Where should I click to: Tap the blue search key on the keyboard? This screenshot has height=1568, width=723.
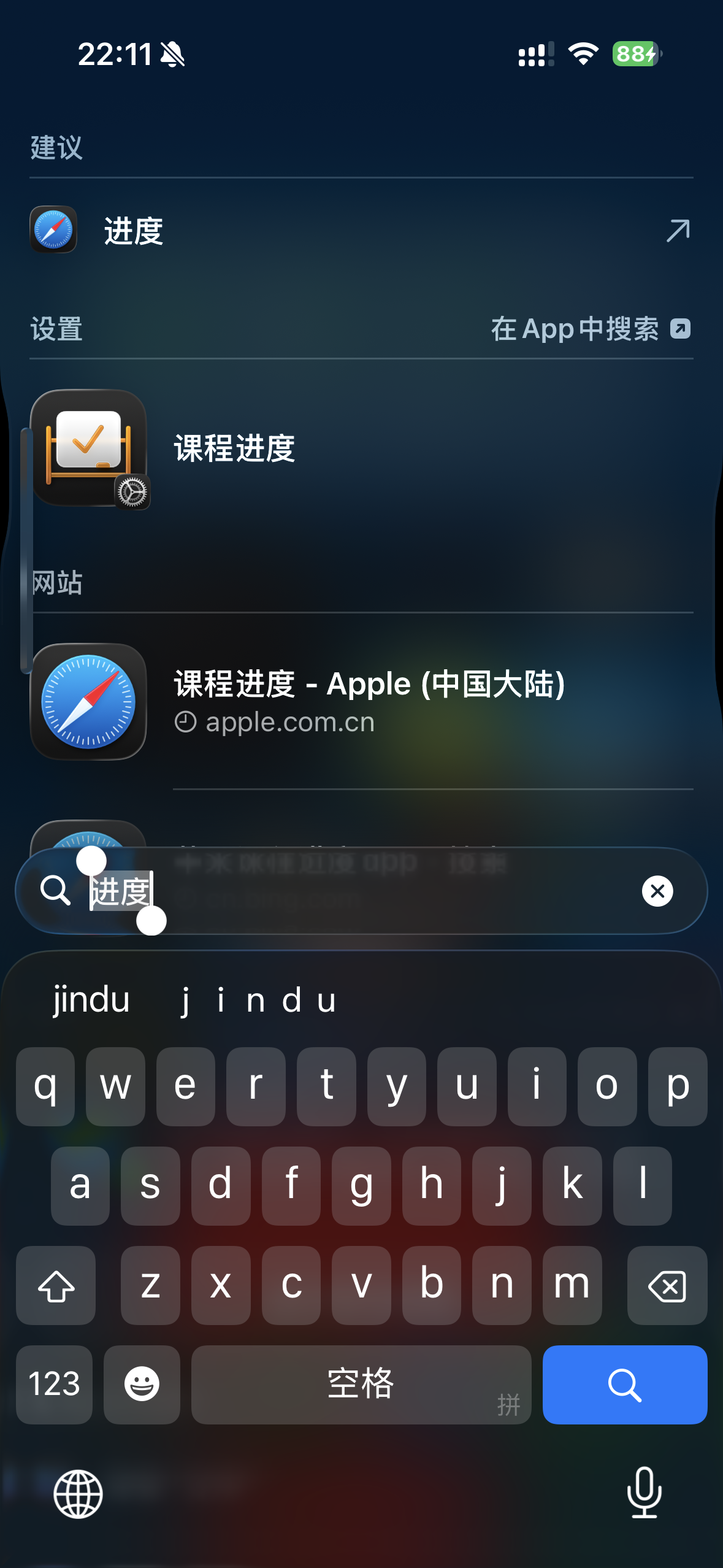(624, 1385)
